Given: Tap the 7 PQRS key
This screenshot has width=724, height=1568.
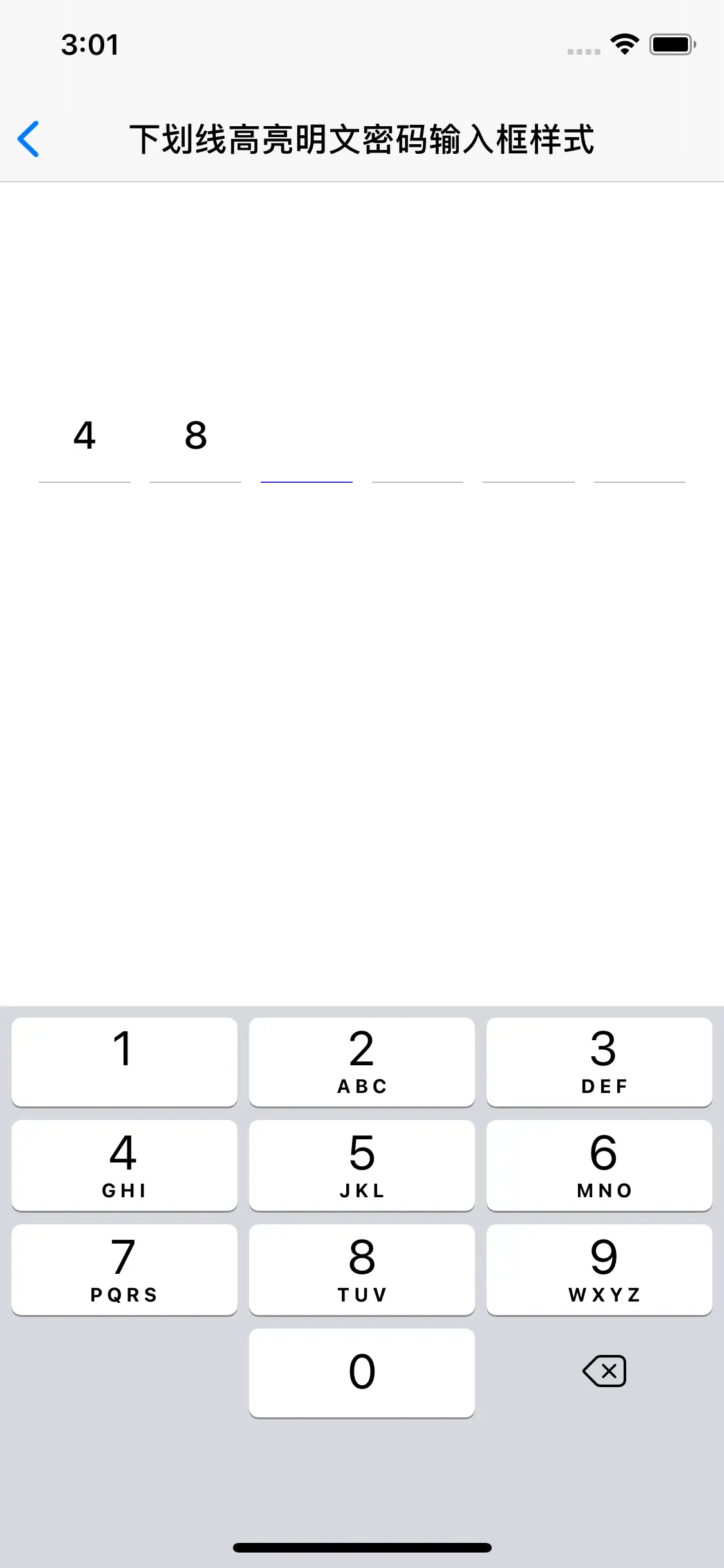Looking at the screenshot, I should point(124,1270).
